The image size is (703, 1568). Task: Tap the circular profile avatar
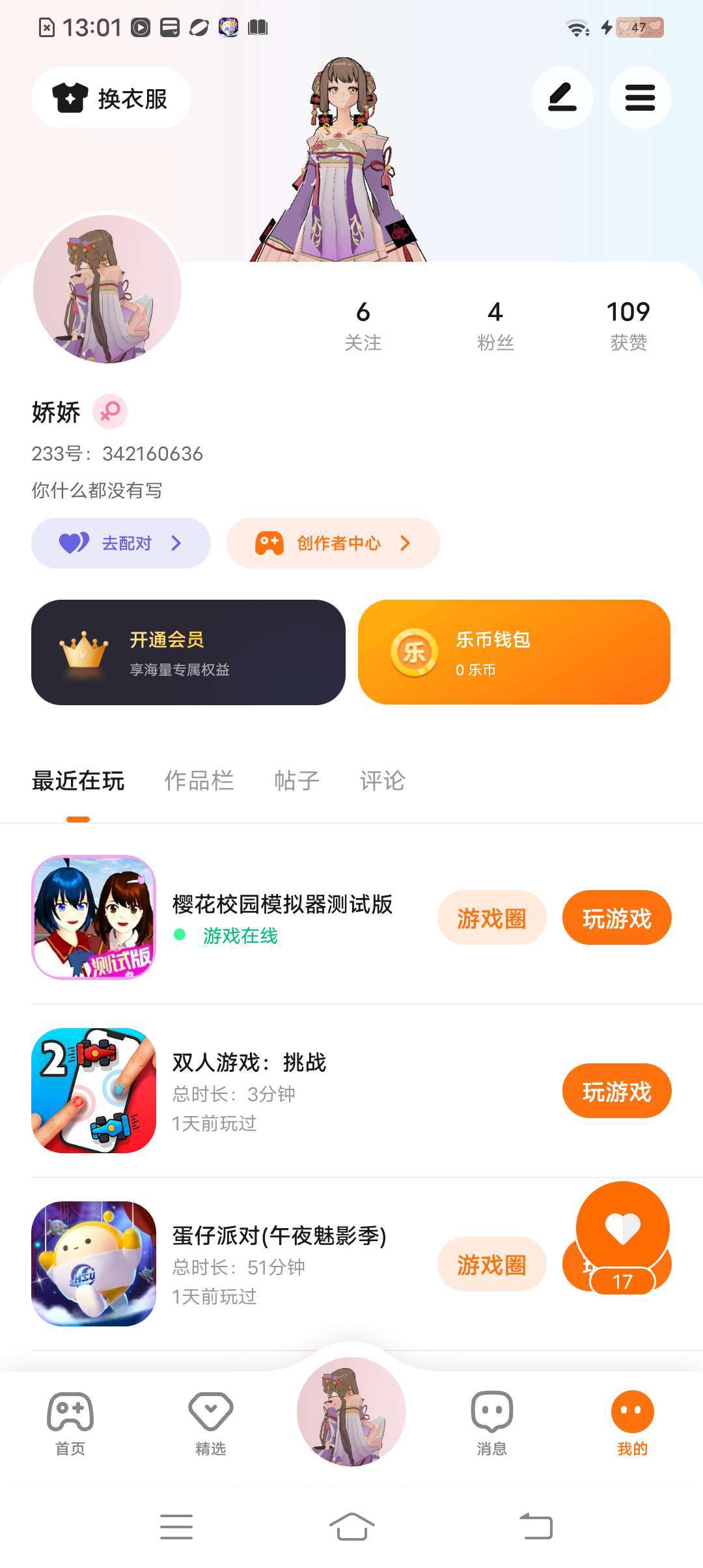click(107, 289)
